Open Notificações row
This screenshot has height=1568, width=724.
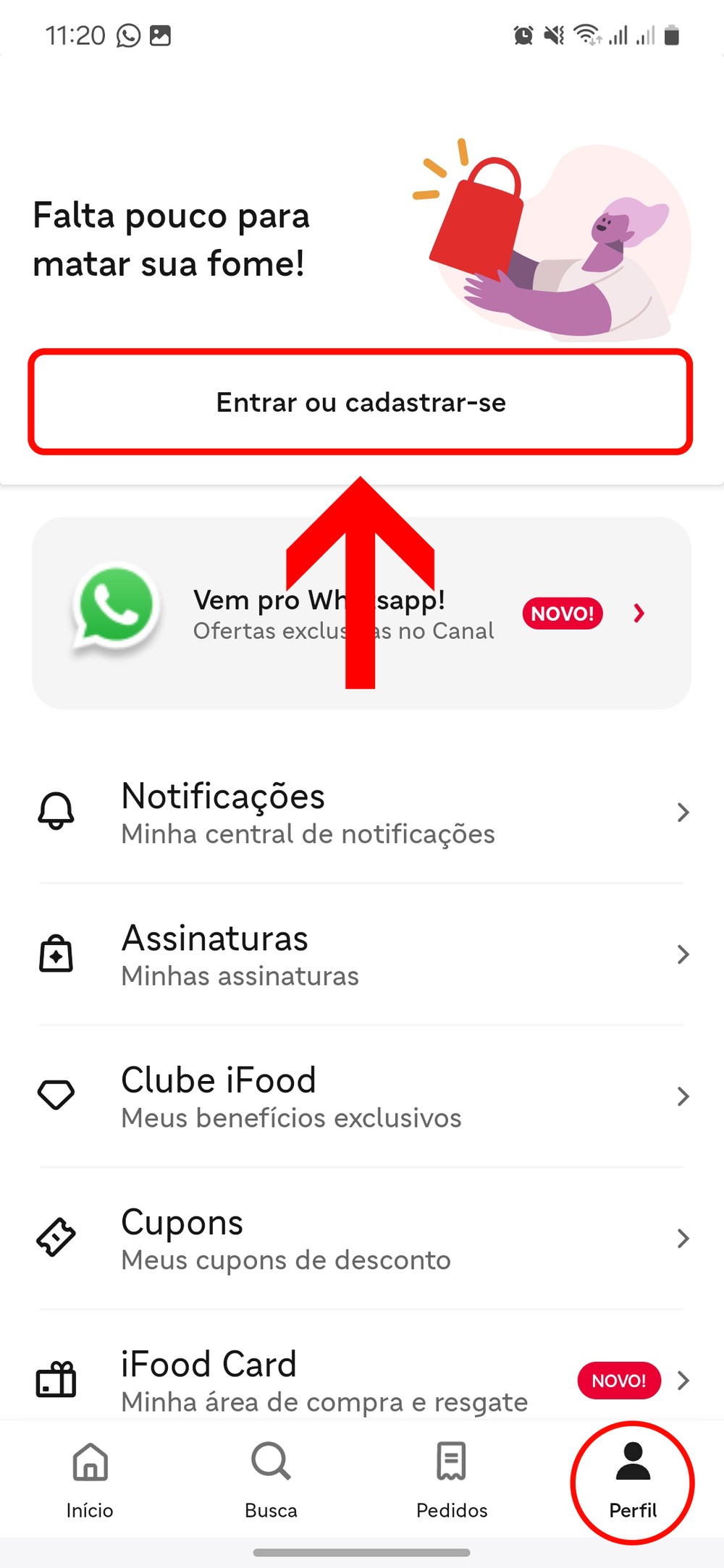[x=361, y=813]
